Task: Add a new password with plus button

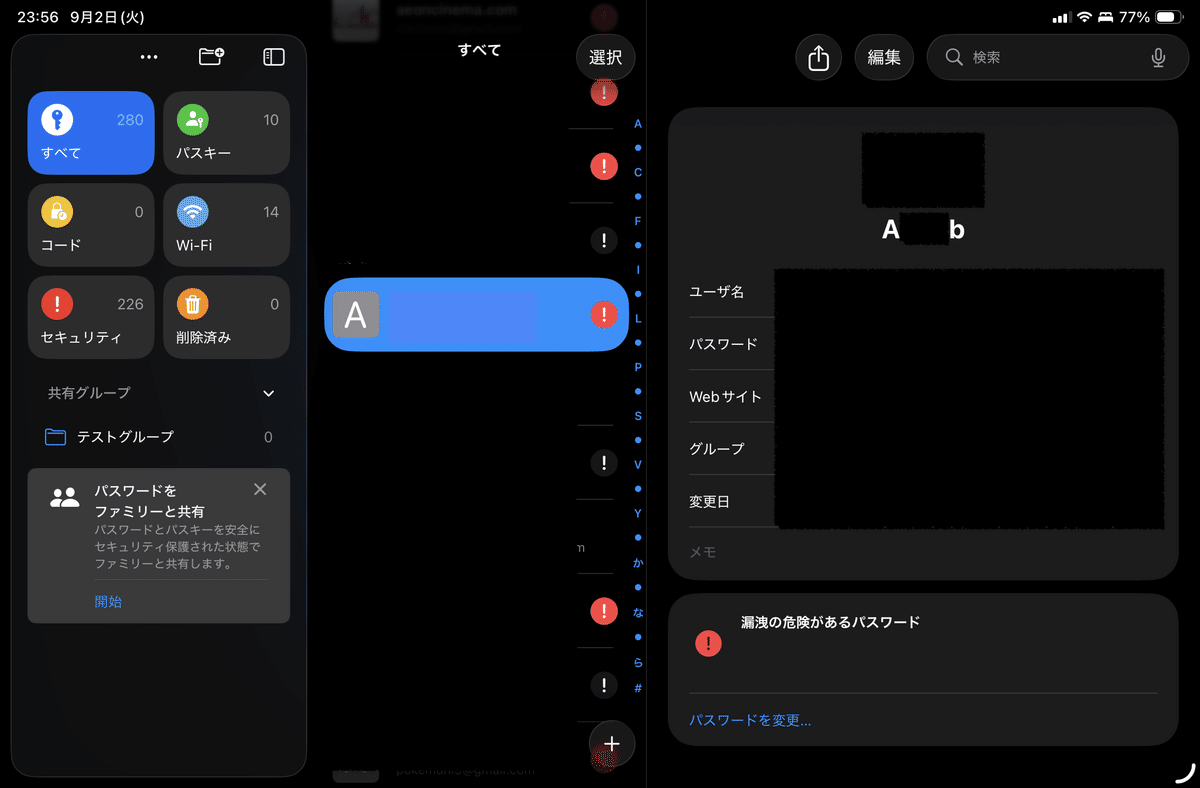Action: 612,744
